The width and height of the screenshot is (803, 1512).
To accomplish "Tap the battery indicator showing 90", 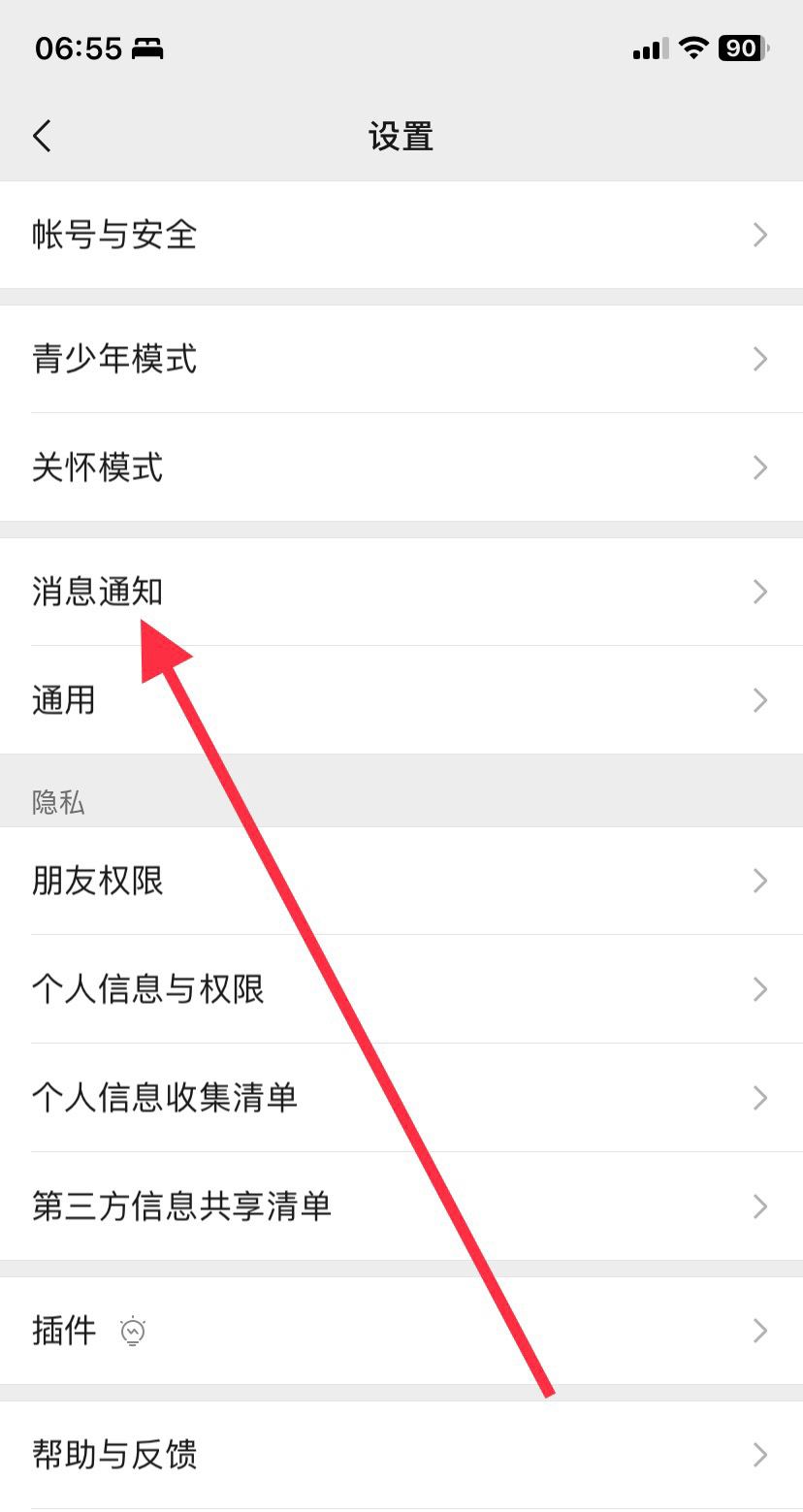I will tap(740, 48).
